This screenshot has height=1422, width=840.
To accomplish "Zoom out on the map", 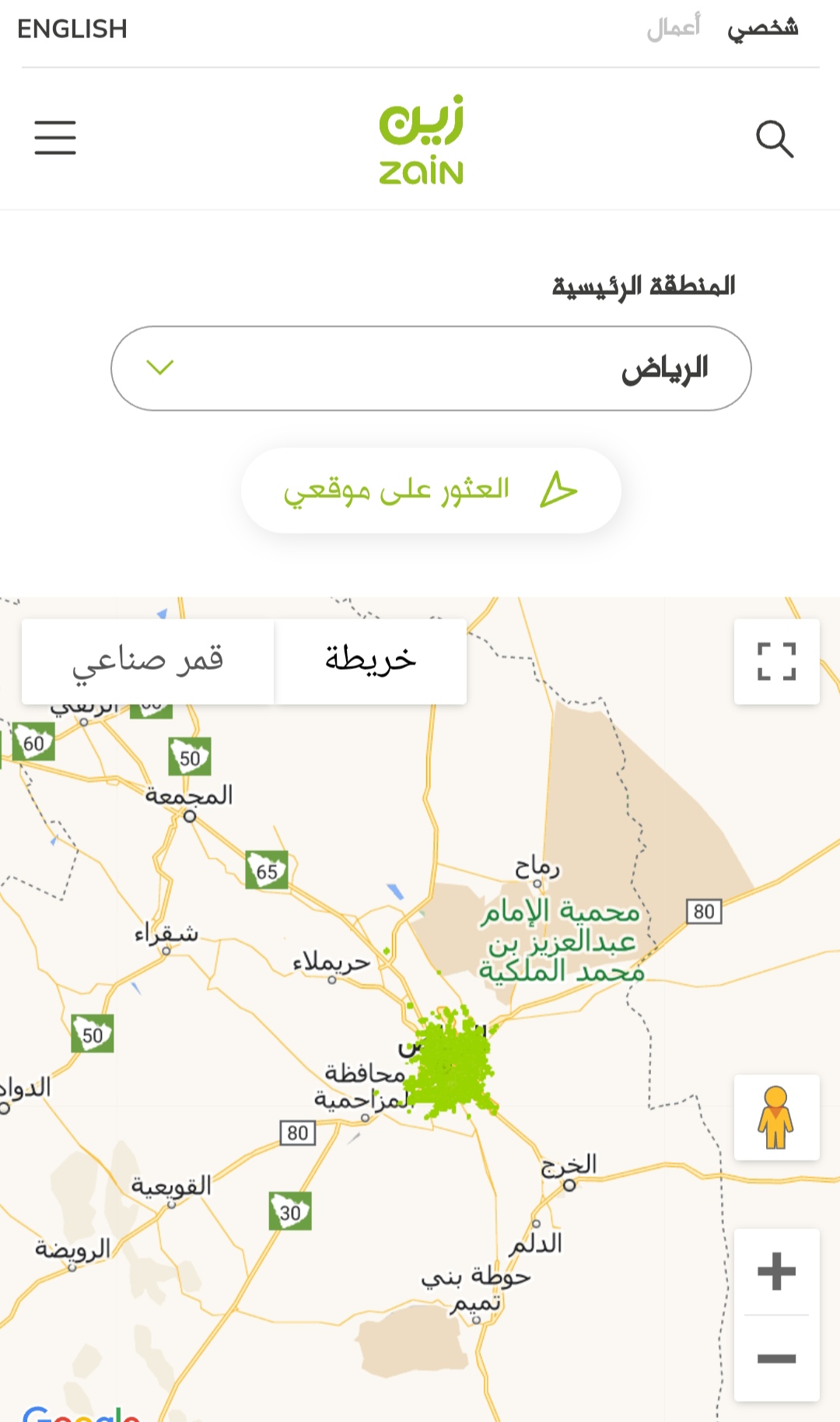I will [x=777, y=1359].
